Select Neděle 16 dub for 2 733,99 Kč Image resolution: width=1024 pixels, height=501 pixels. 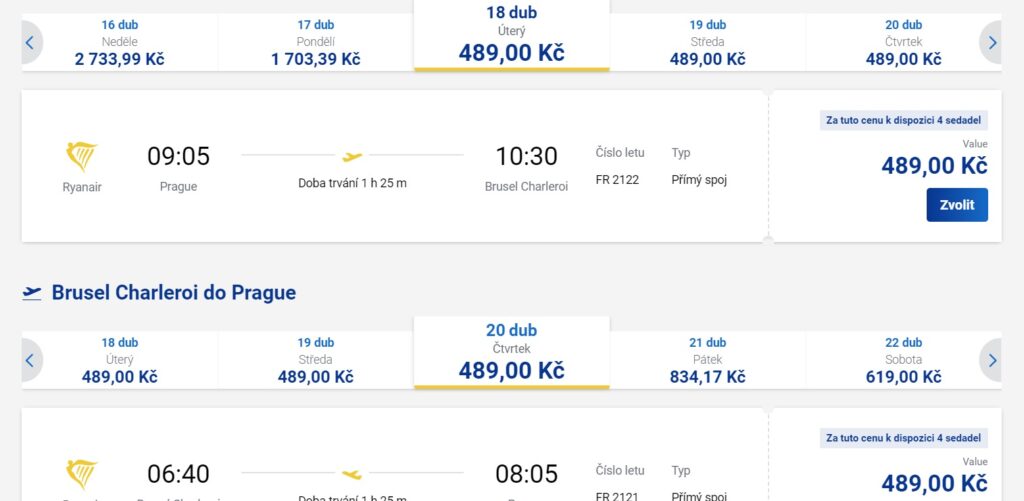[120, 42]
